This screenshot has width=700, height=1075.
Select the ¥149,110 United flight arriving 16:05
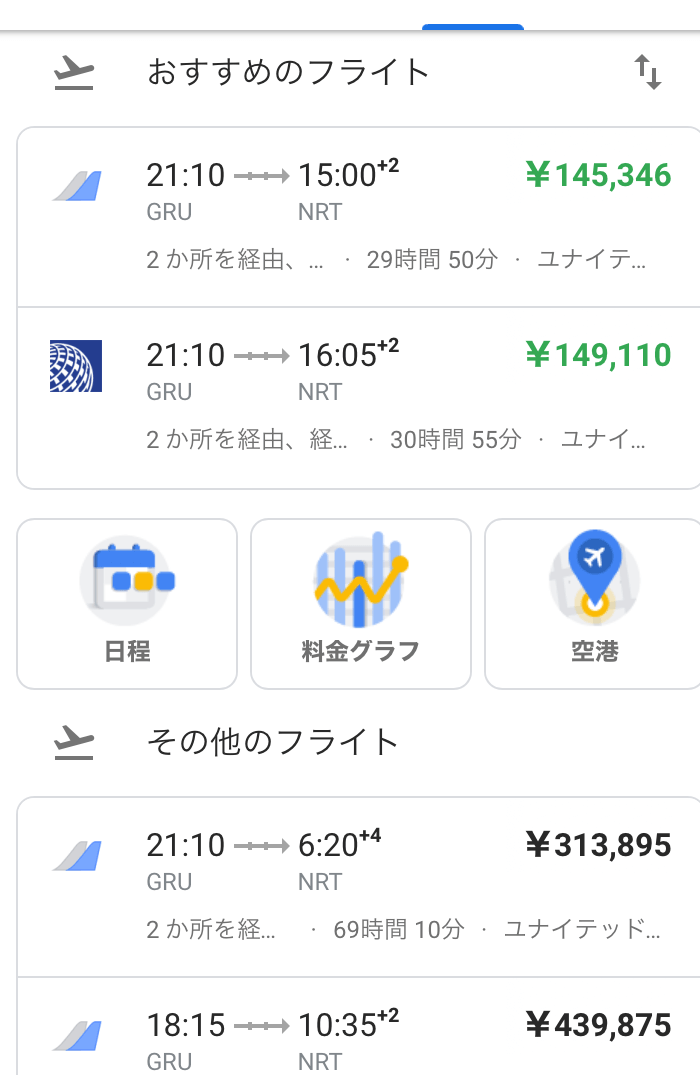[x=360, y=397]
